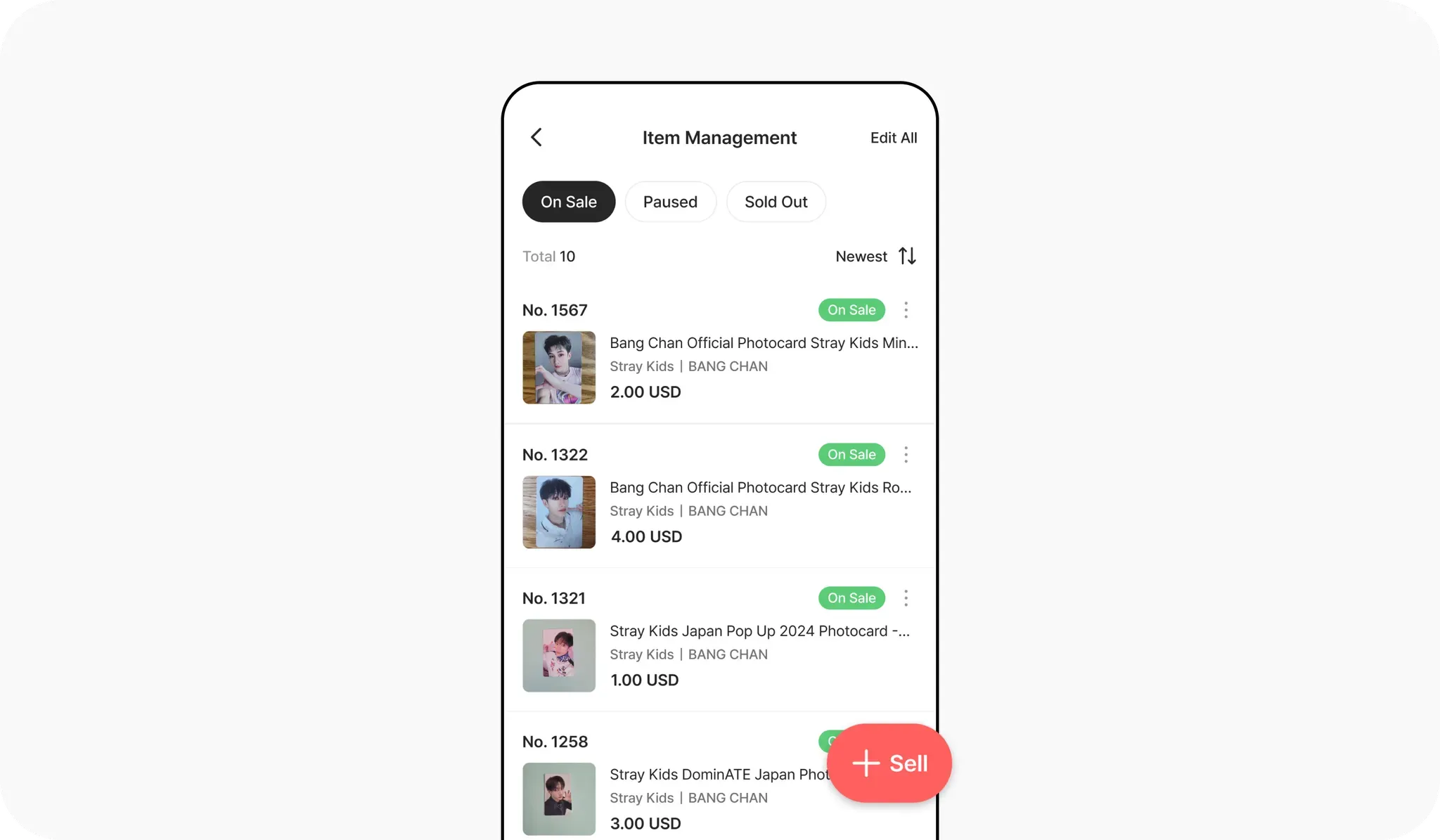Go back from Item Management
Image resolution: width=1440 pixels, height=840 pixels.
[536, 137]
